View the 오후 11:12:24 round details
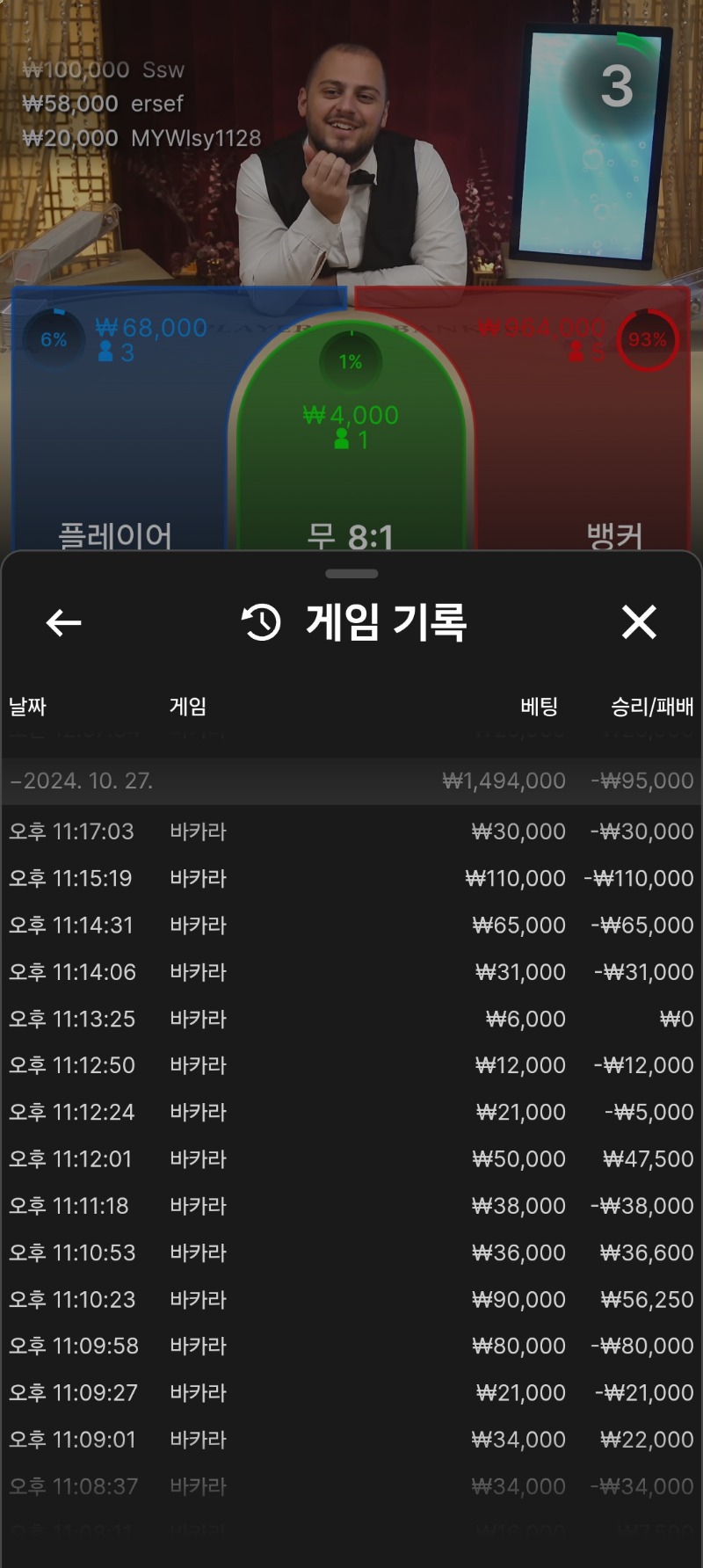The width and height of the screenshot is (703, 1568). pos(351,1112)
